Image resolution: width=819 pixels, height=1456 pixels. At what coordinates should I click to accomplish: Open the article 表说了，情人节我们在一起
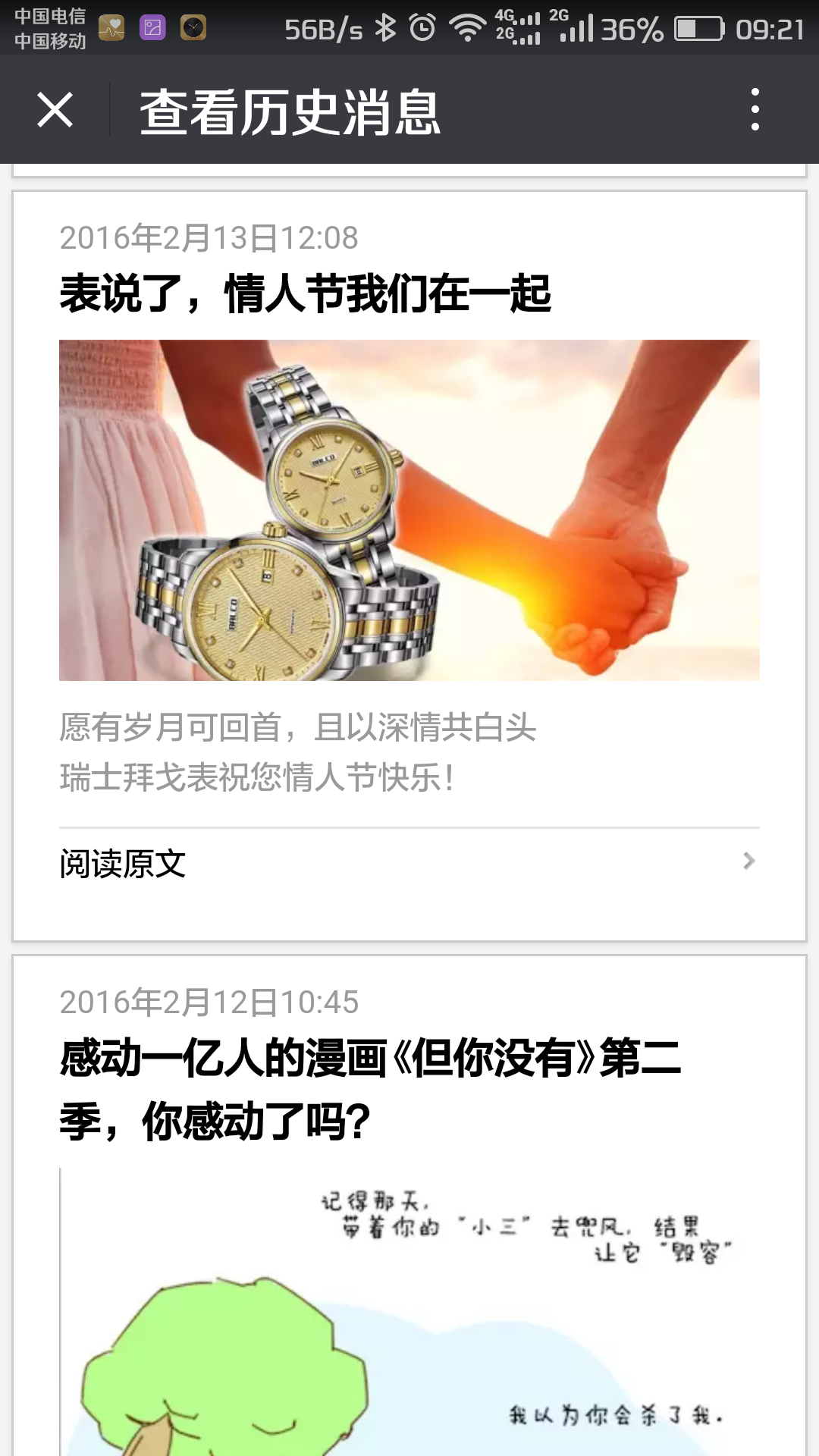click(x=305, y=294)
